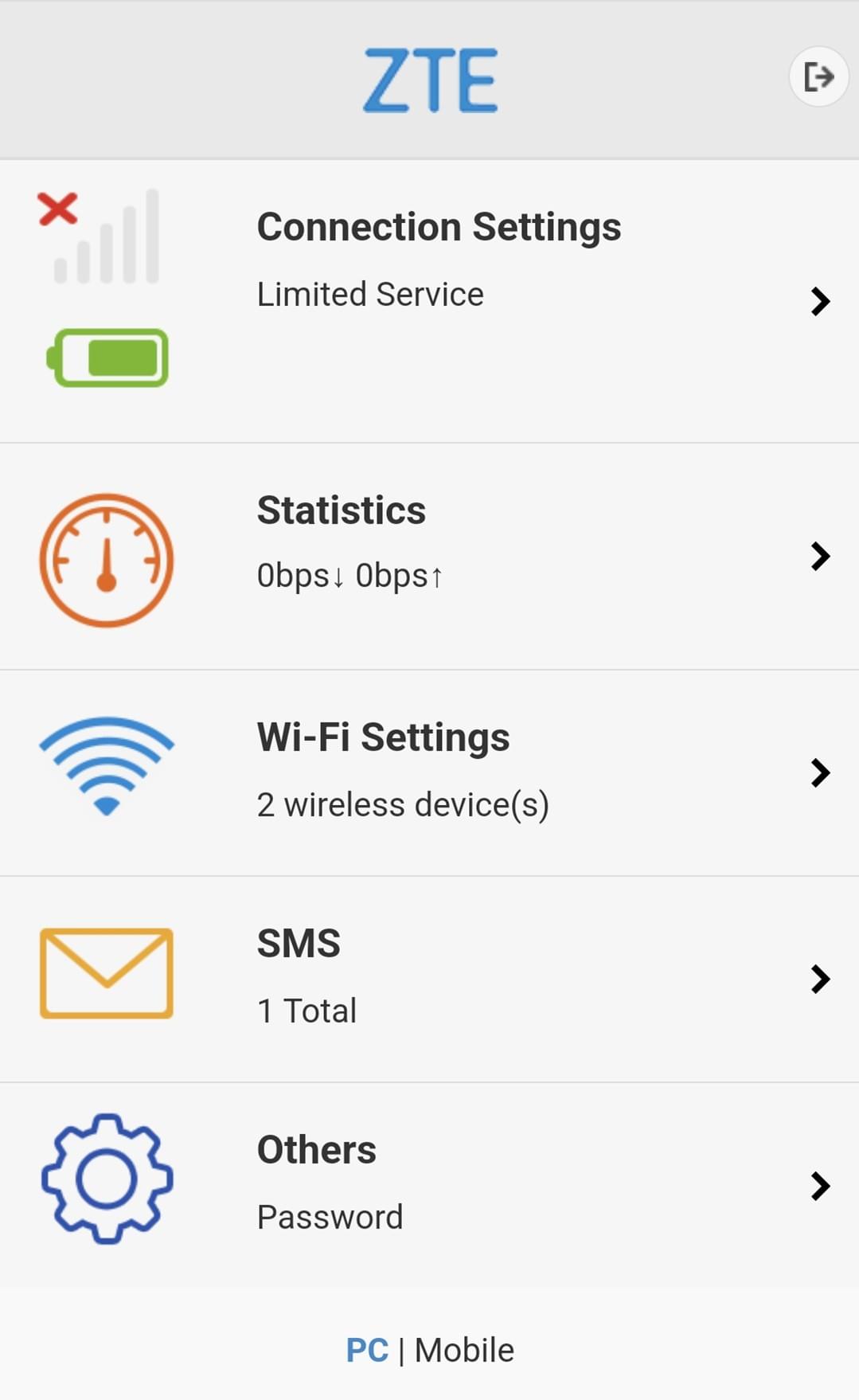Open the Others row
Screen dimensions: 859x1400
click(x=429, y=1186)
